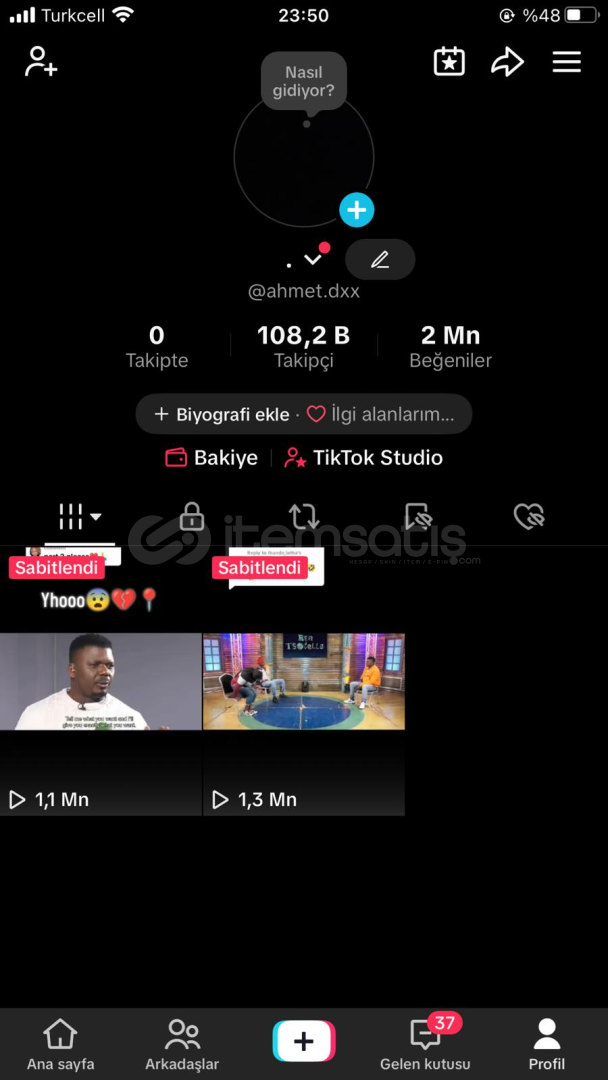Image resolution: width=608 pixels, height=1080 pixels.
Task: Open the add friends icon
Action: pos(41,61)
